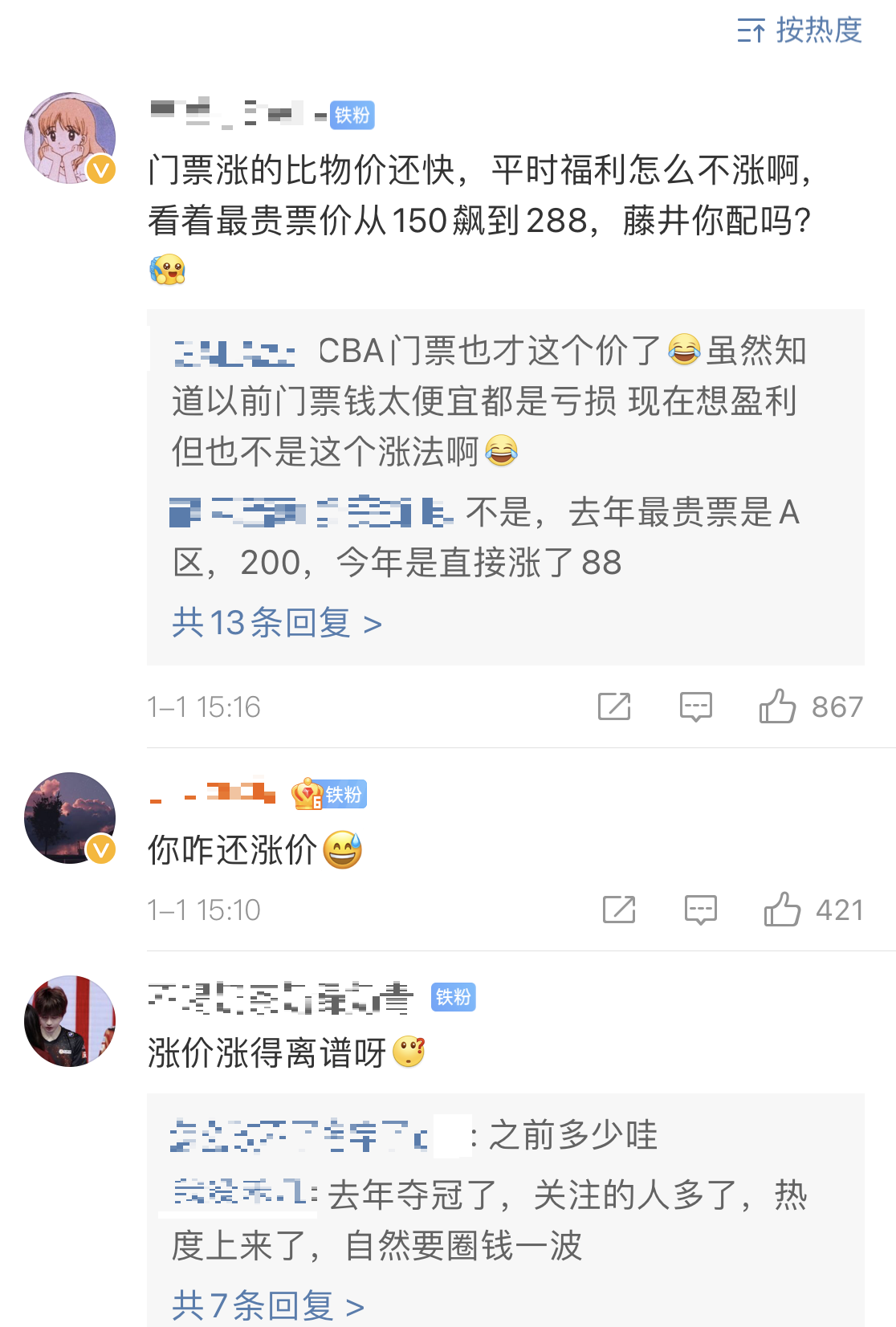Open anime girl avatar commenter profile
896x1327 pixels.
[70, 138]
